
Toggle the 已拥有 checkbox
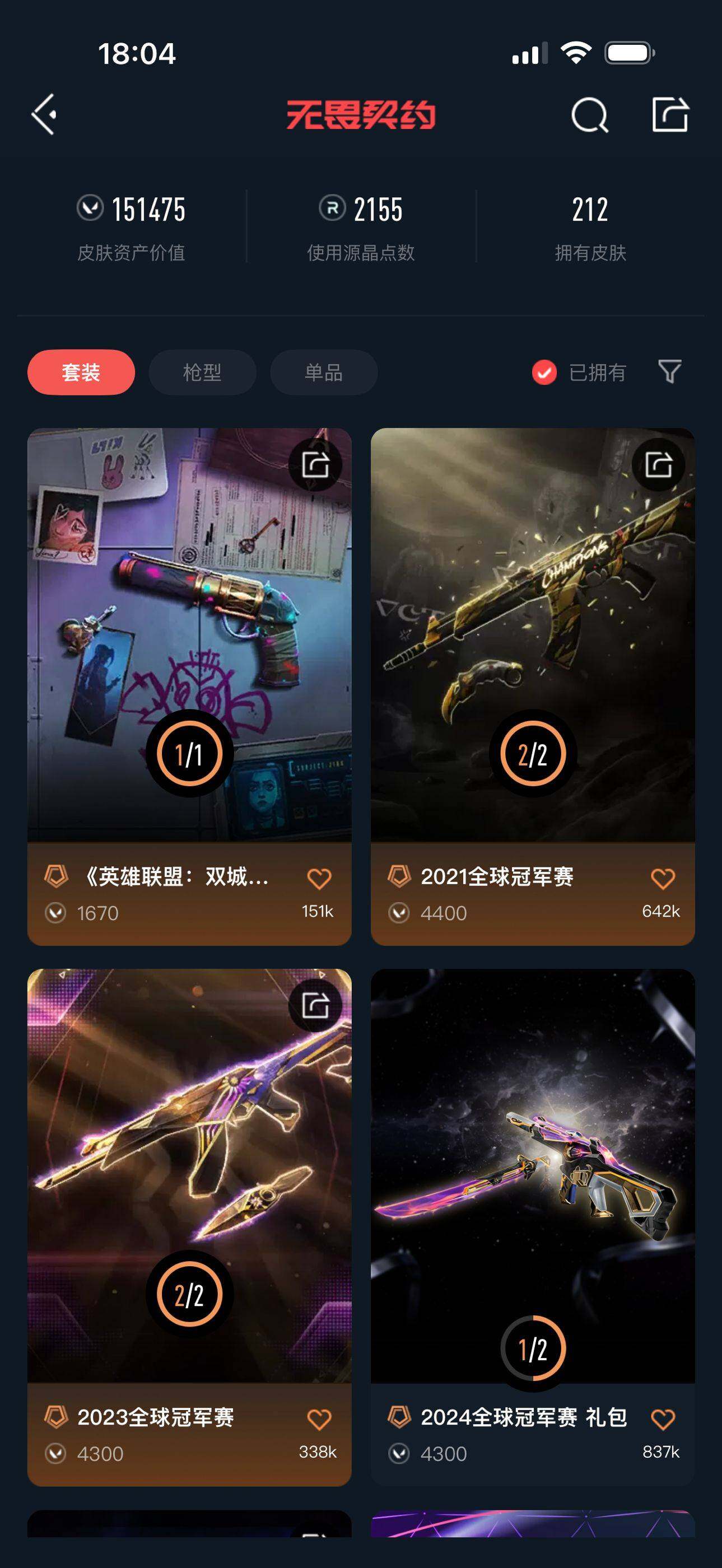tap(544, 372)
